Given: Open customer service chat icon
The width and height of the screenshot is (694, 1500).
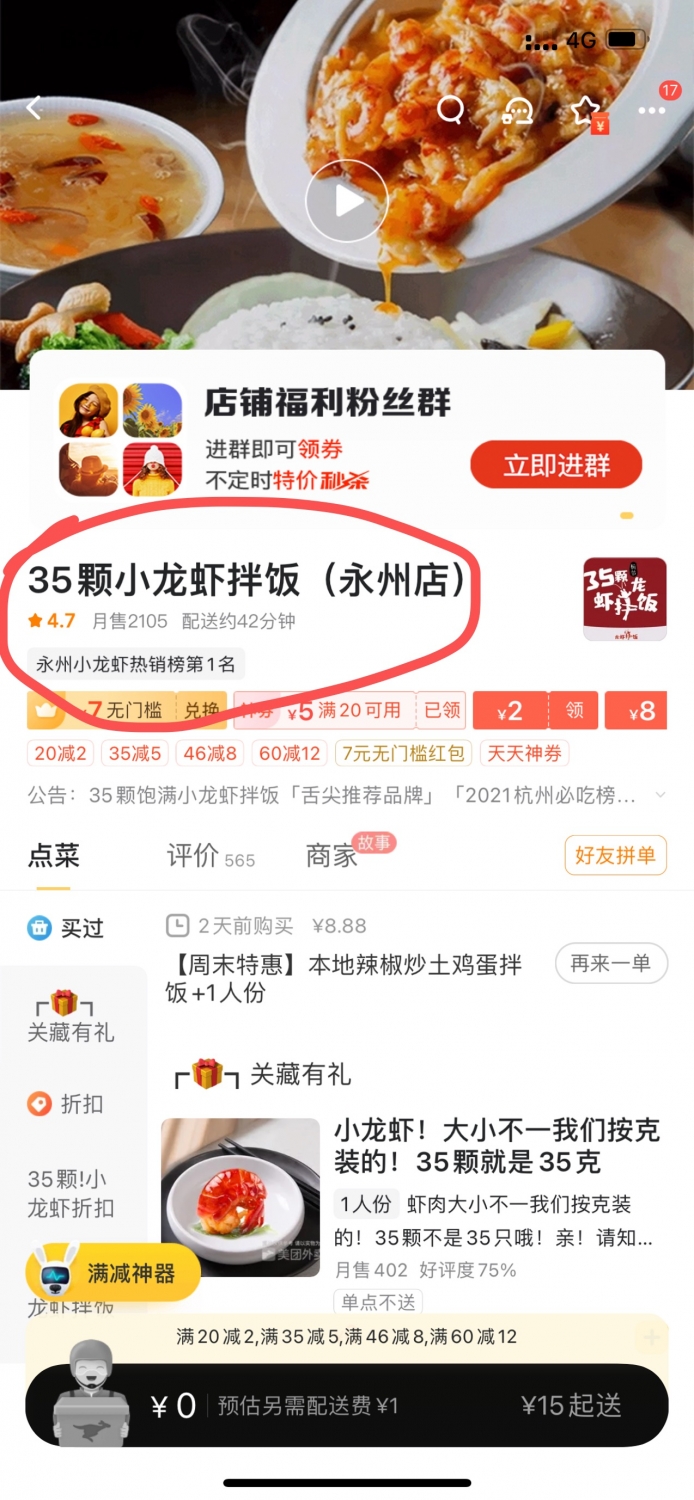Looking at the screenshot, I should [517, 109].
